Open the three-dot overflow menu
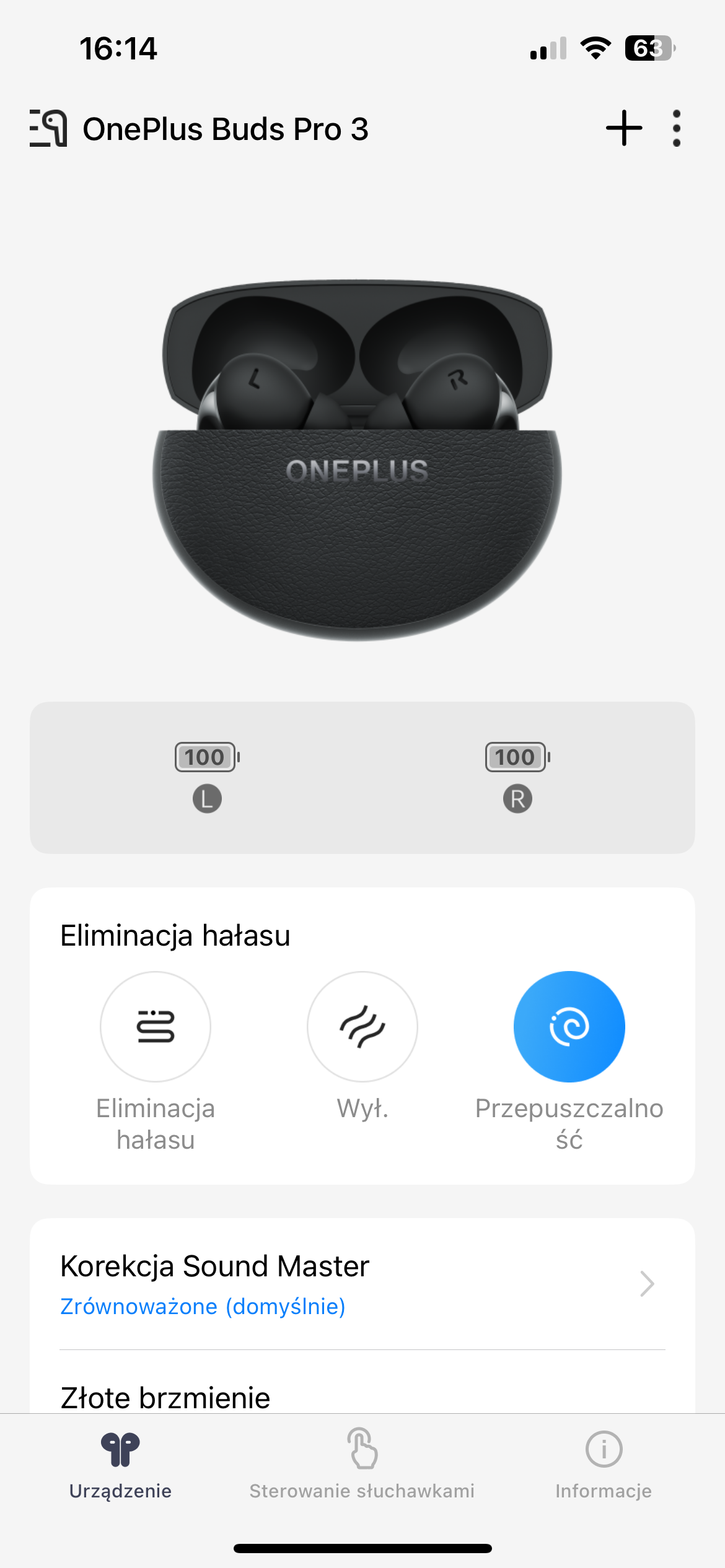The width and height of the screenshot is (725, 1568). click(677, 128)
